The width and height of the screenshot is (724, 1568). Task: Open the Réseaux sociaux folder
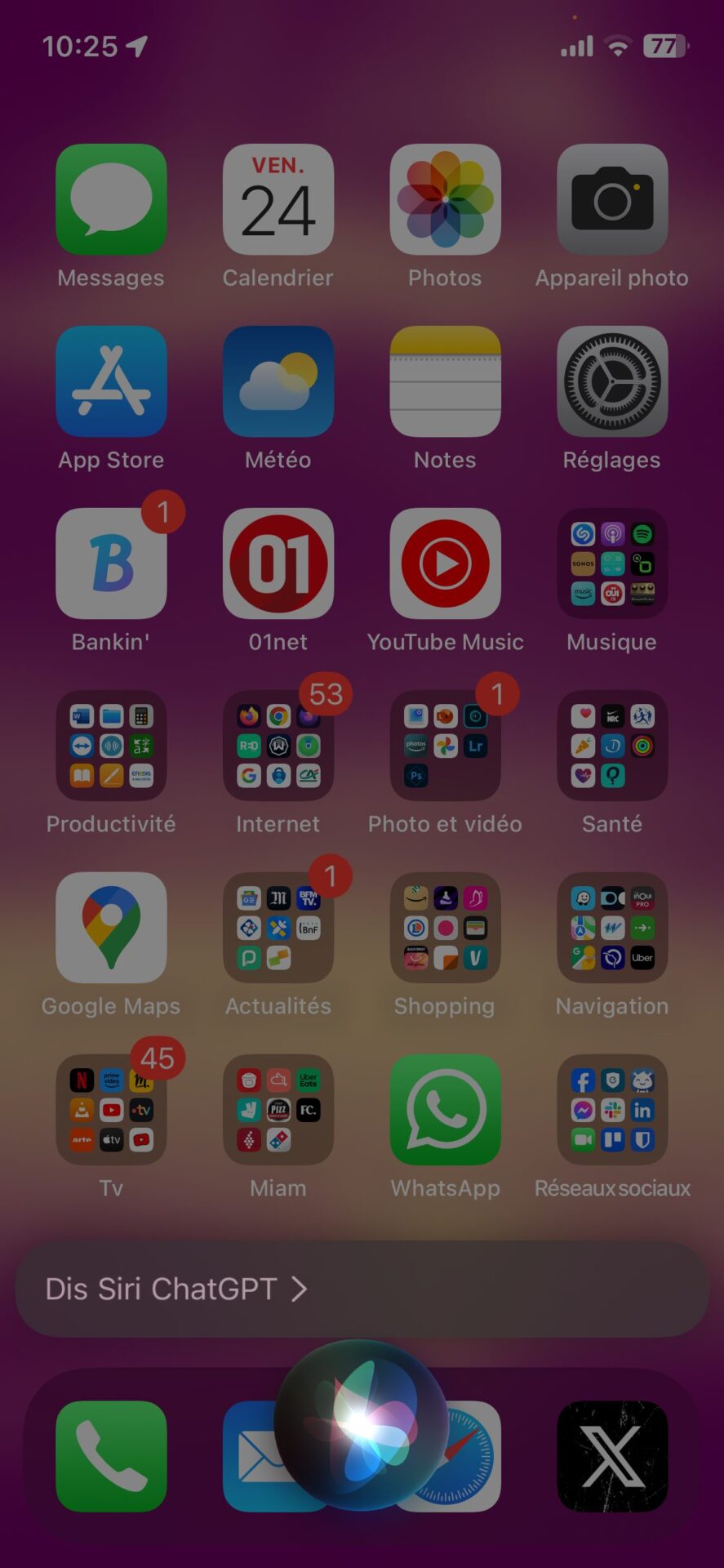pyautogui.click(x=612, y=1110)
